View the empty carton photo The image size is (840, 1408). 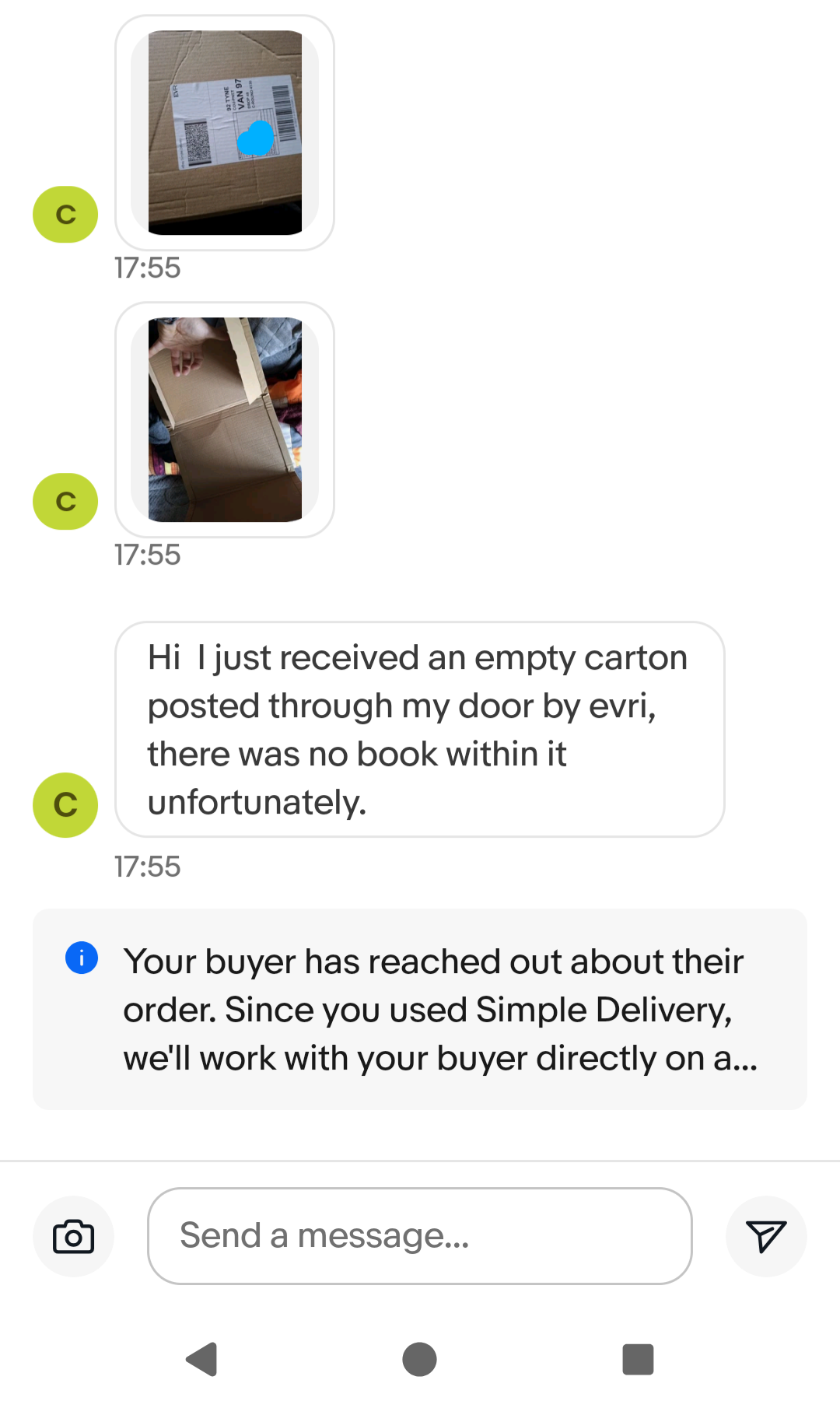225,419
